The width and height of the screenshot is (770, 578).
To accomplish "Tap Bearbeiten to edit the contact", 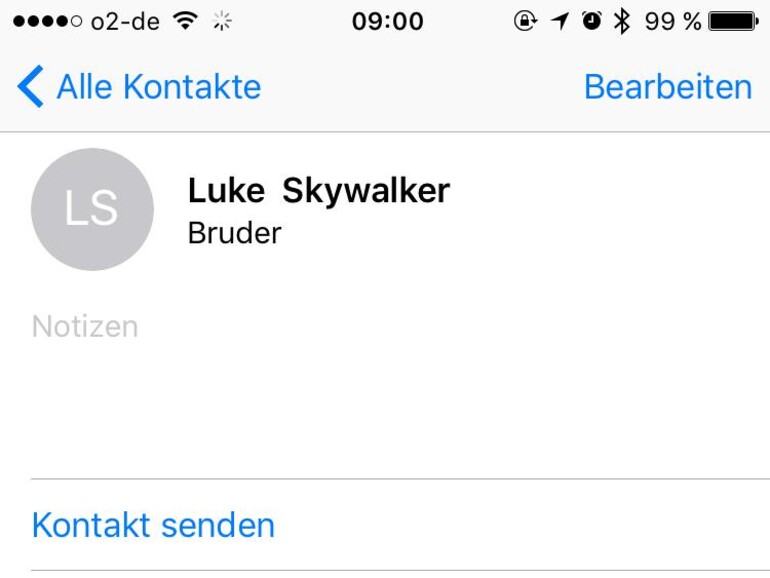I will (667, 88).
